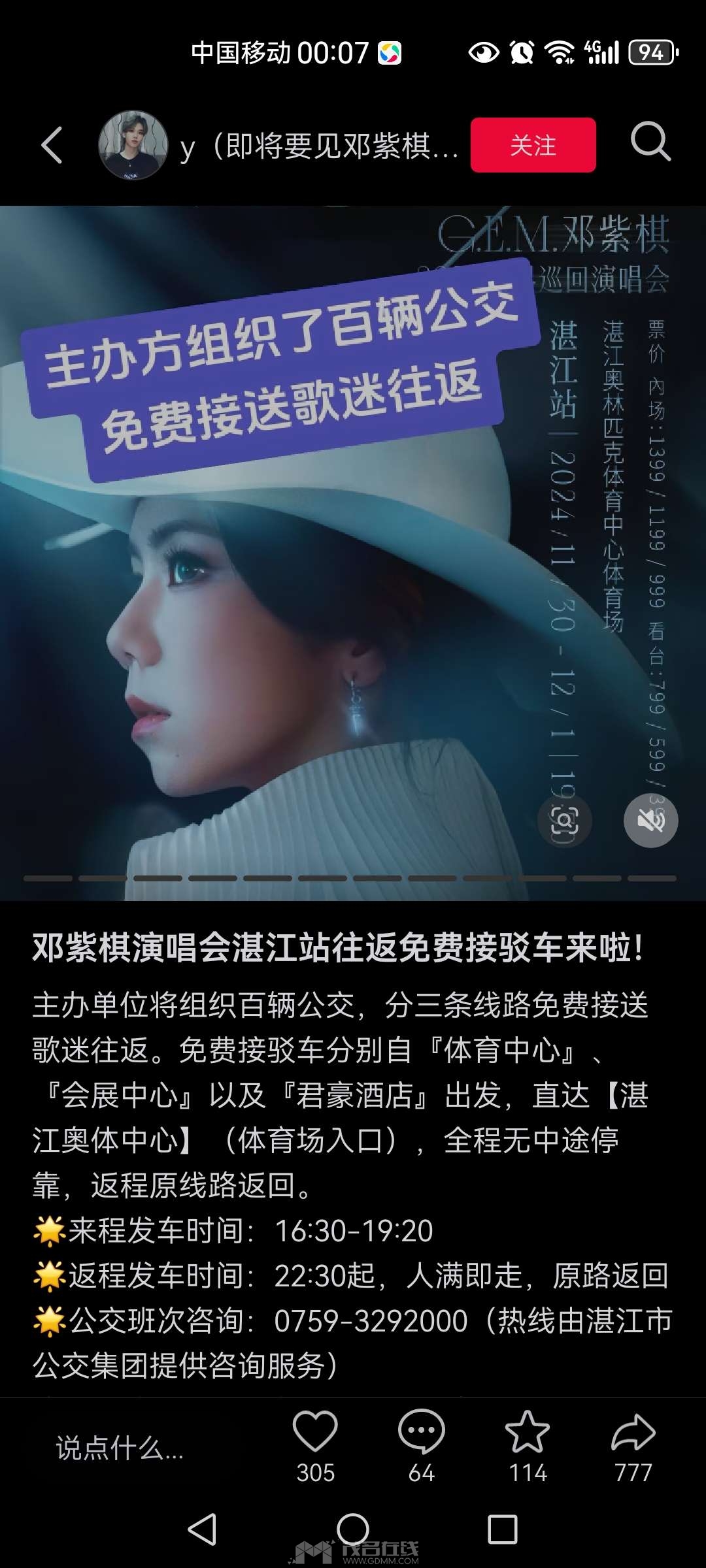Open the search magnifier icon
The image size is (706, 1568).
[650, 142]
